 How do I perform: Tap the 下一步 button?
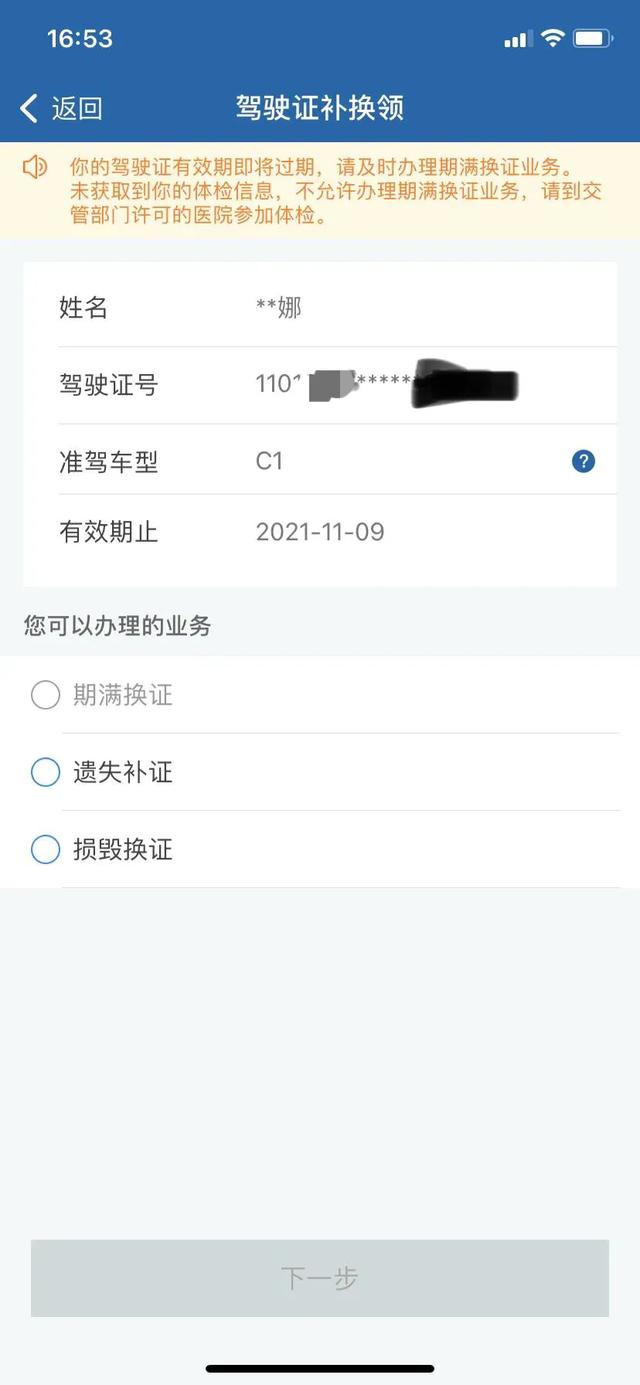pos(320,1278)
